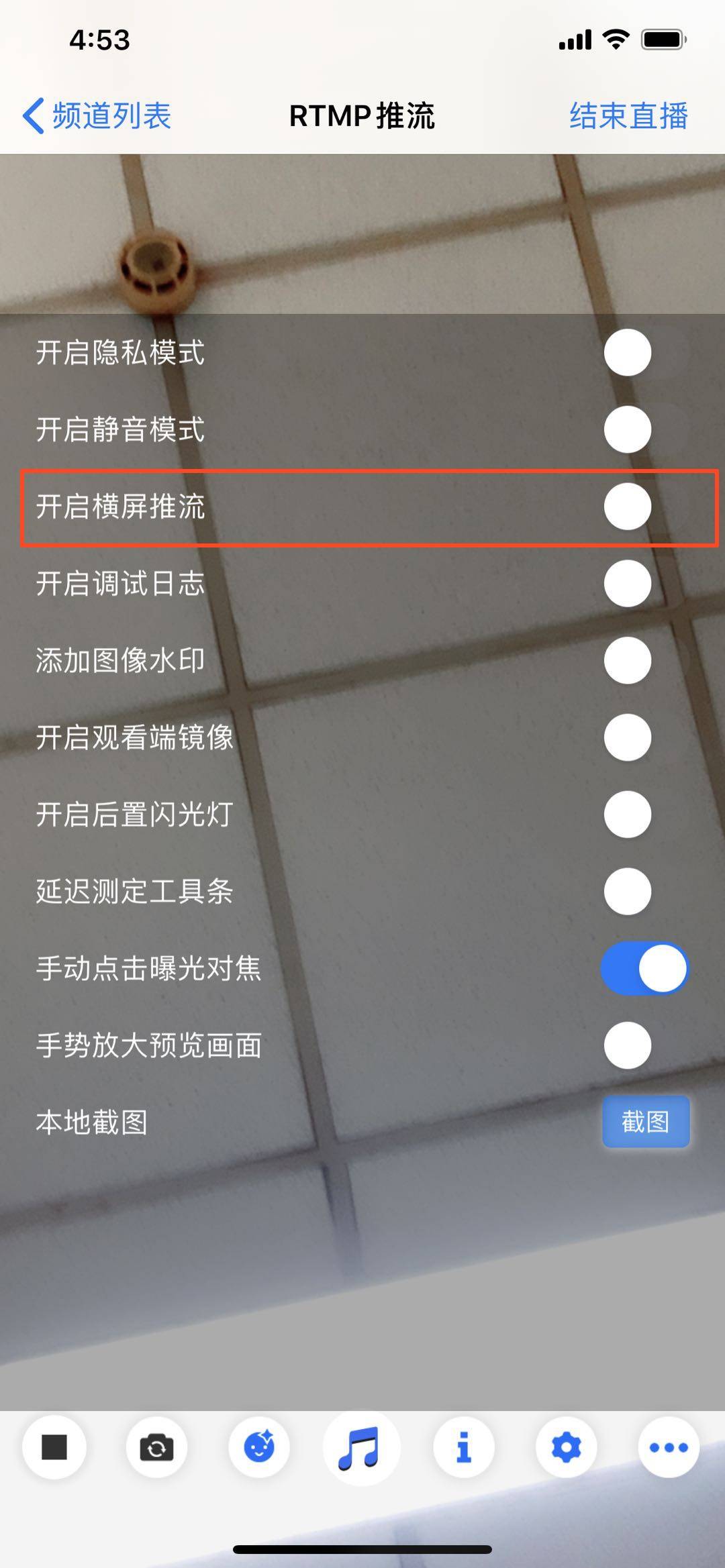725x1568 pixels.
Task: Toggle 开启横屏推流 on
Action: tap(644, 507)
